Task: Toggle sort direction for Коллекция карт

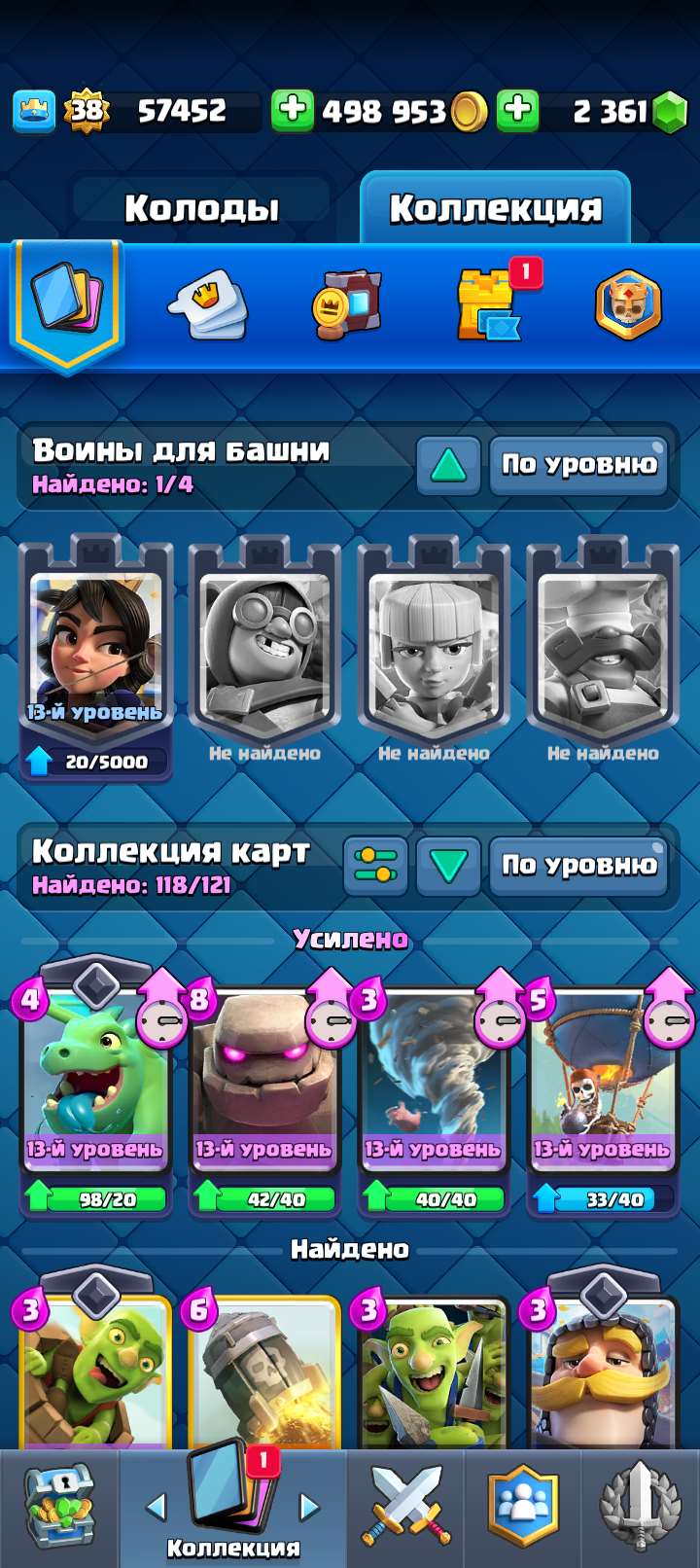Action: click(x=448, y=865)
